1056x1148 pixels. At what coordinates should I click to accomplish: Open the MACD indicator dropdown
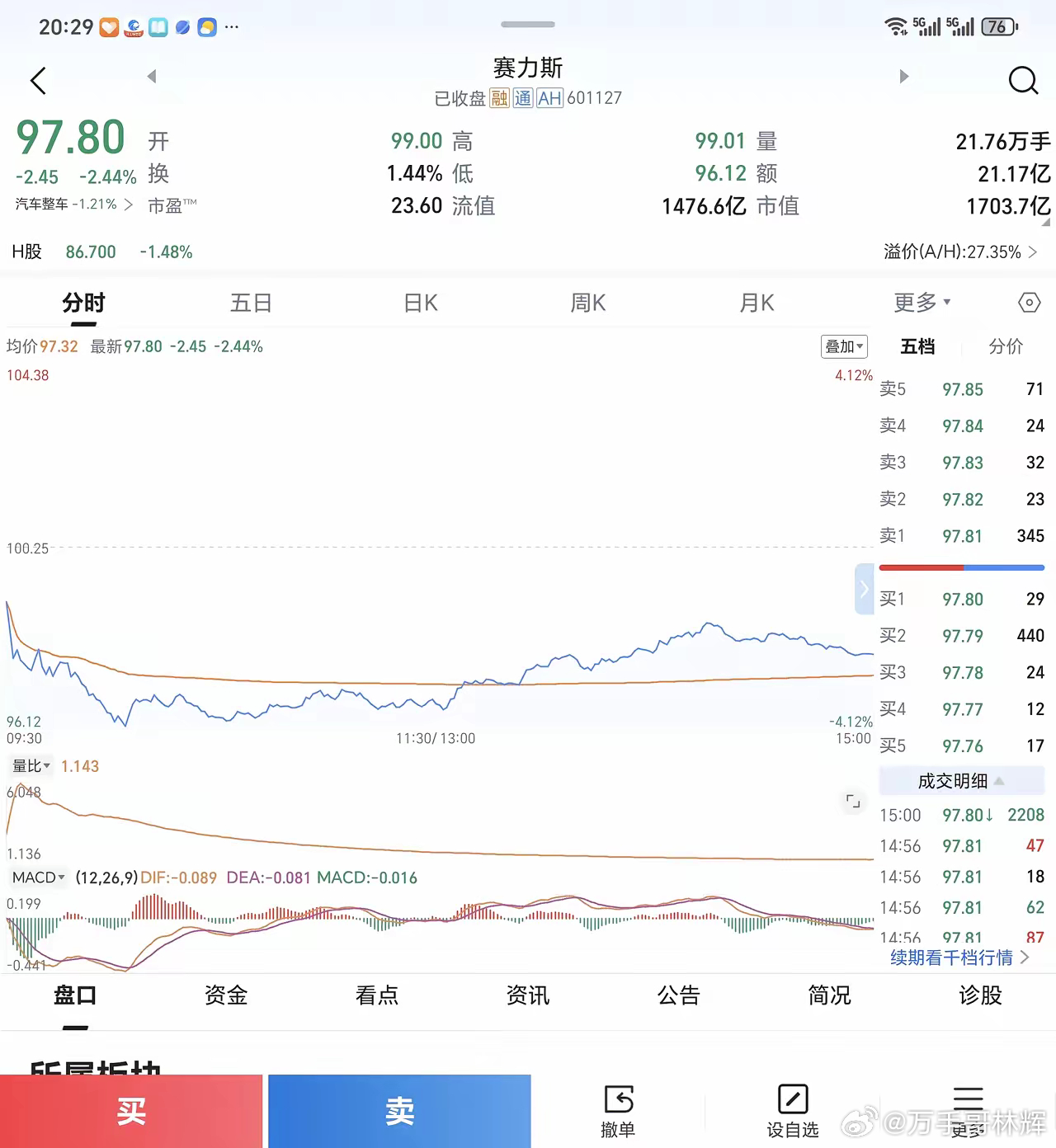click(36, 877)
